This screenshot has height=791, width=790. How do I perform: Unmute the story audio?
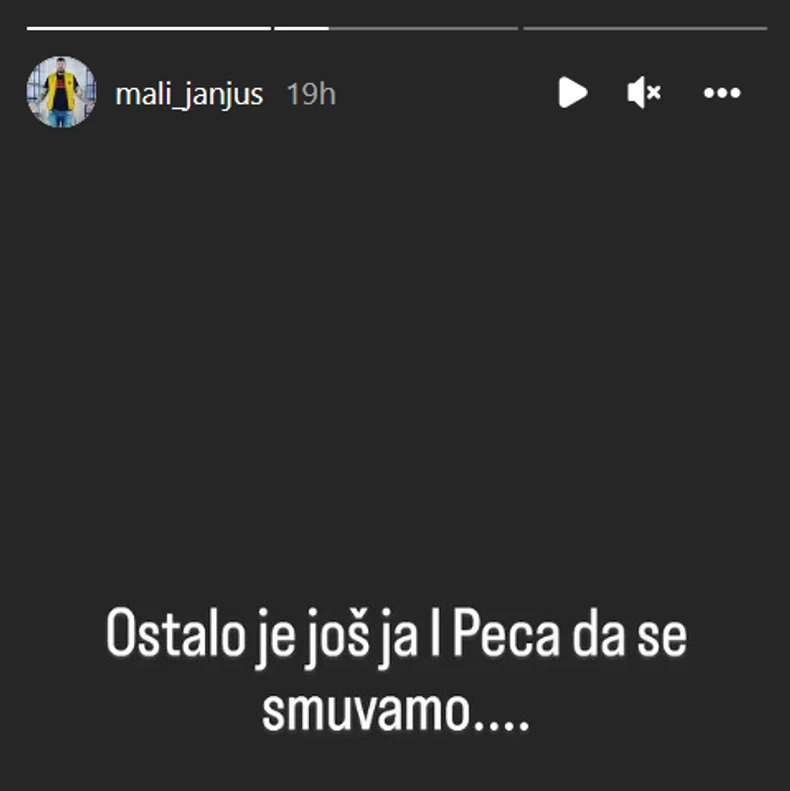pos(643,93)
